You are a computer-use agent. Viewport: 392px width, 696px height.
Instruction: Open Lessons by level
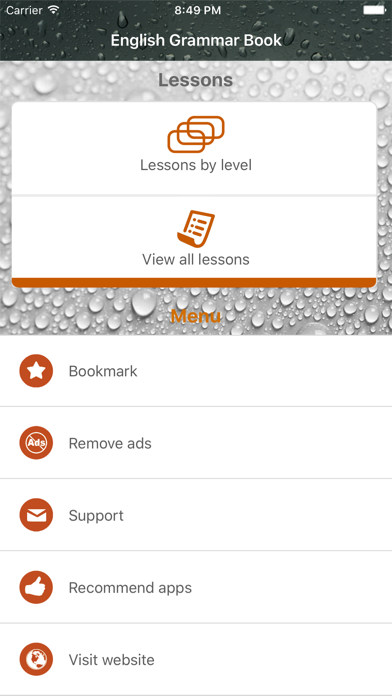[194, 148]
